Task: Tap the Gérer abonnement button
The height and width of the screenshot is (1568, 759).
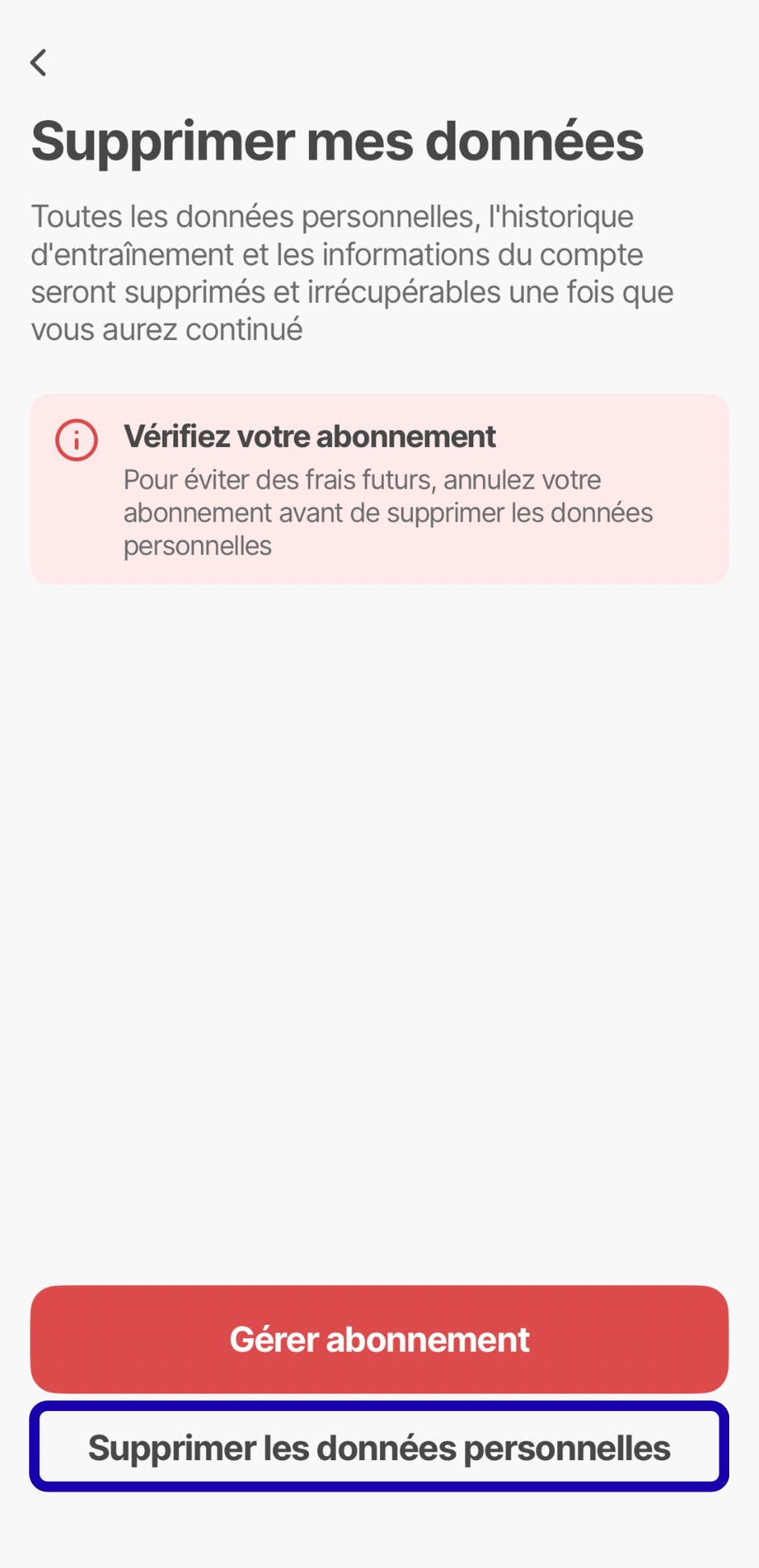Action: coord(379,1339)
